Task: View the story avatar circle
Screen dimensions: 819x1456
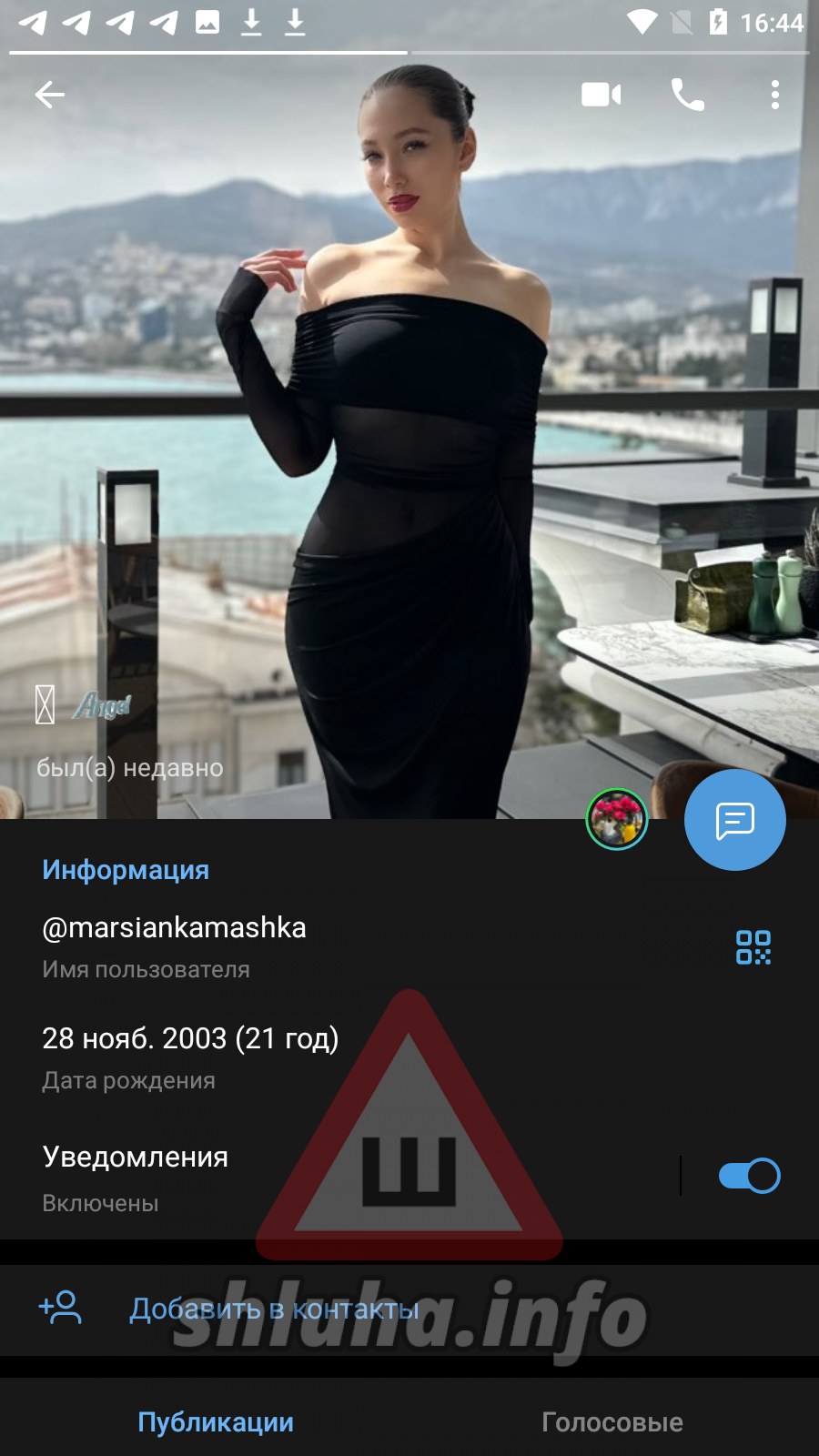Action: coord(617,819)
